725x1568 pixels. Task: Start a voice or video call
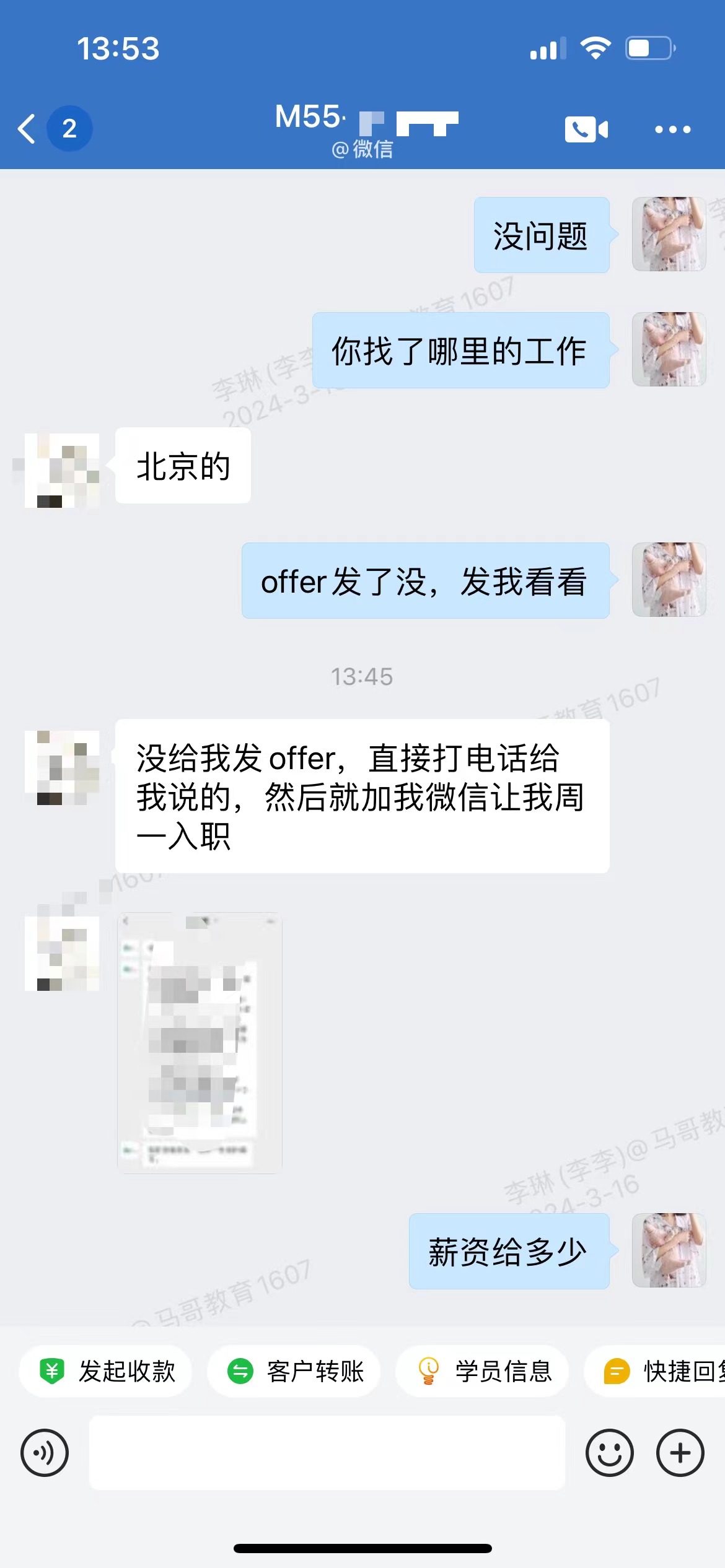point(586,129)
